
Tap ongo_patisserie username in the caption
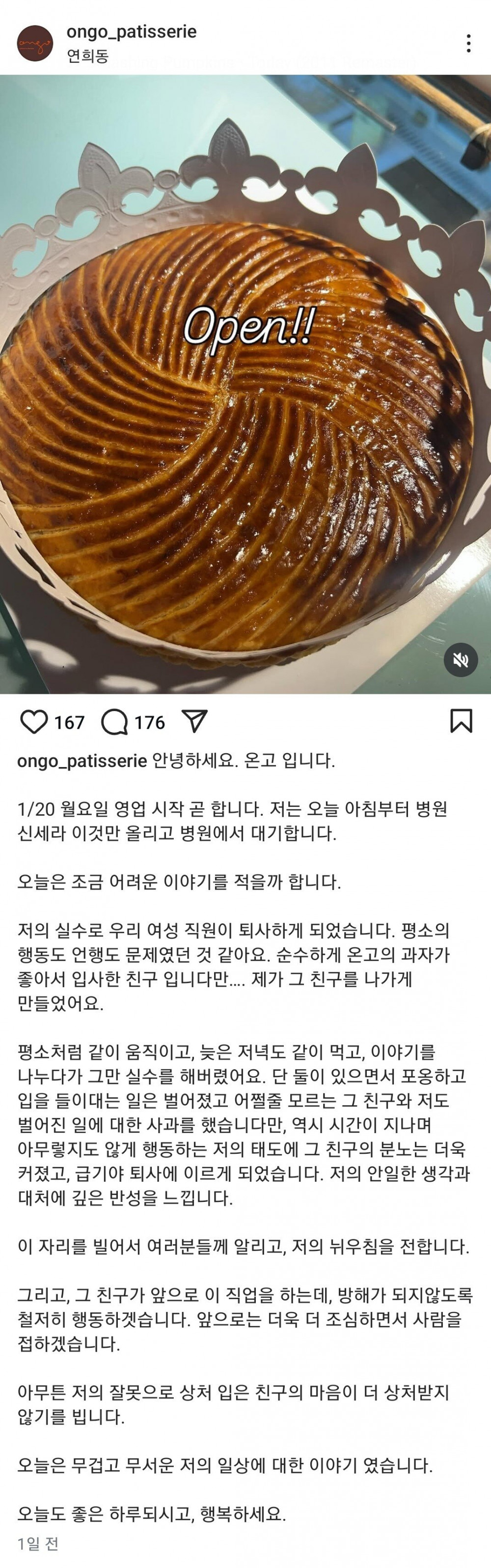tap(82, 761)
